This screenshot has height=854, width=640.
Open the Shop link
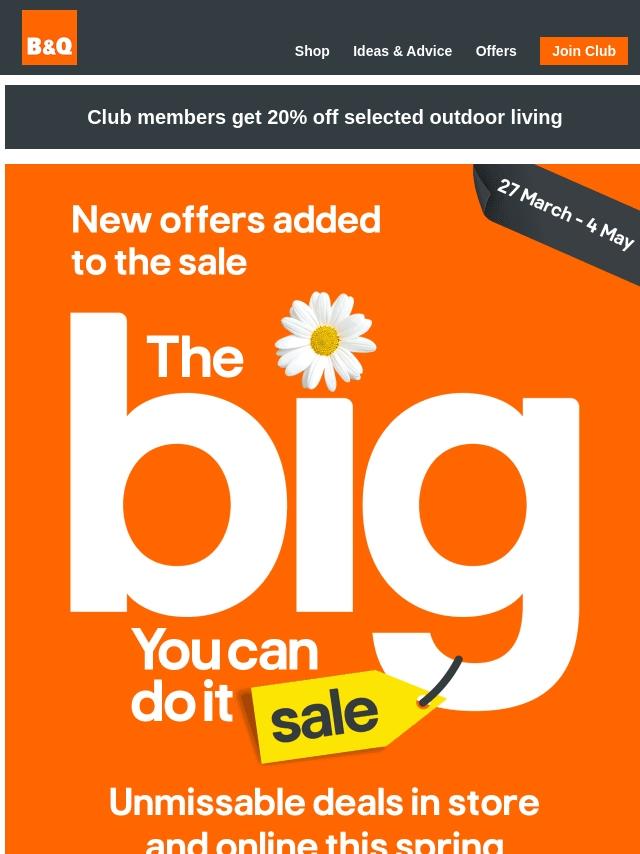(312, 51)
